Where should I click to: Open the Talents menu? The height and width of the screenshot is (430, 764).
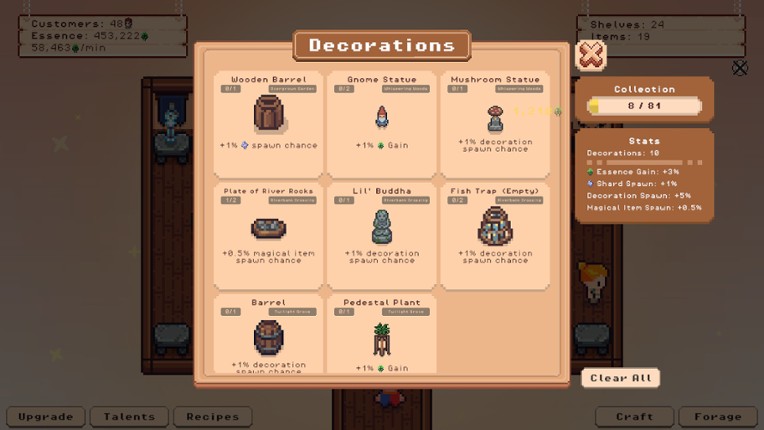(x=128, y=417)
